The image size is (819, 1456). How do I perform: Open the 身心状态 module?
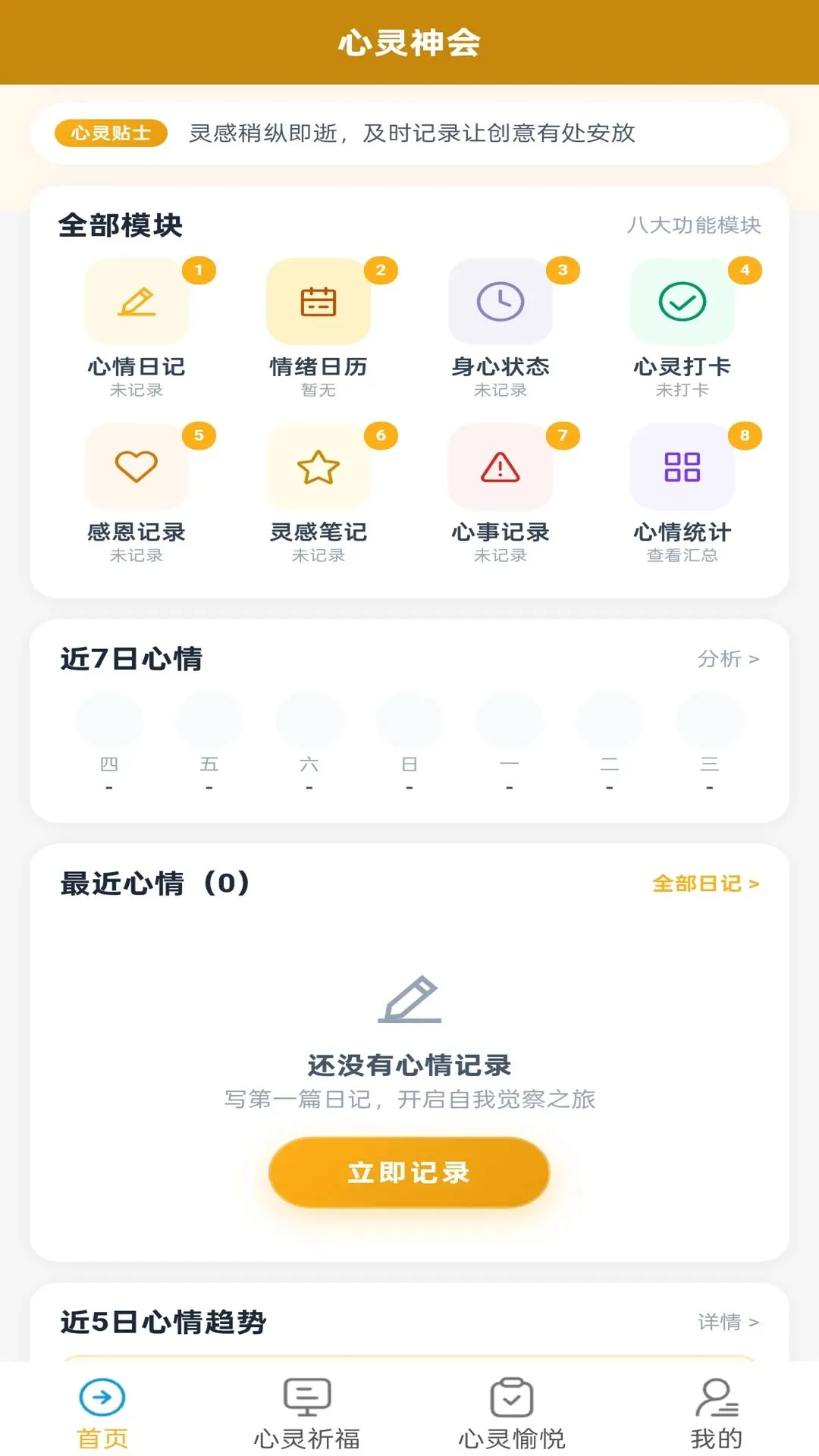tap(500, 328)
